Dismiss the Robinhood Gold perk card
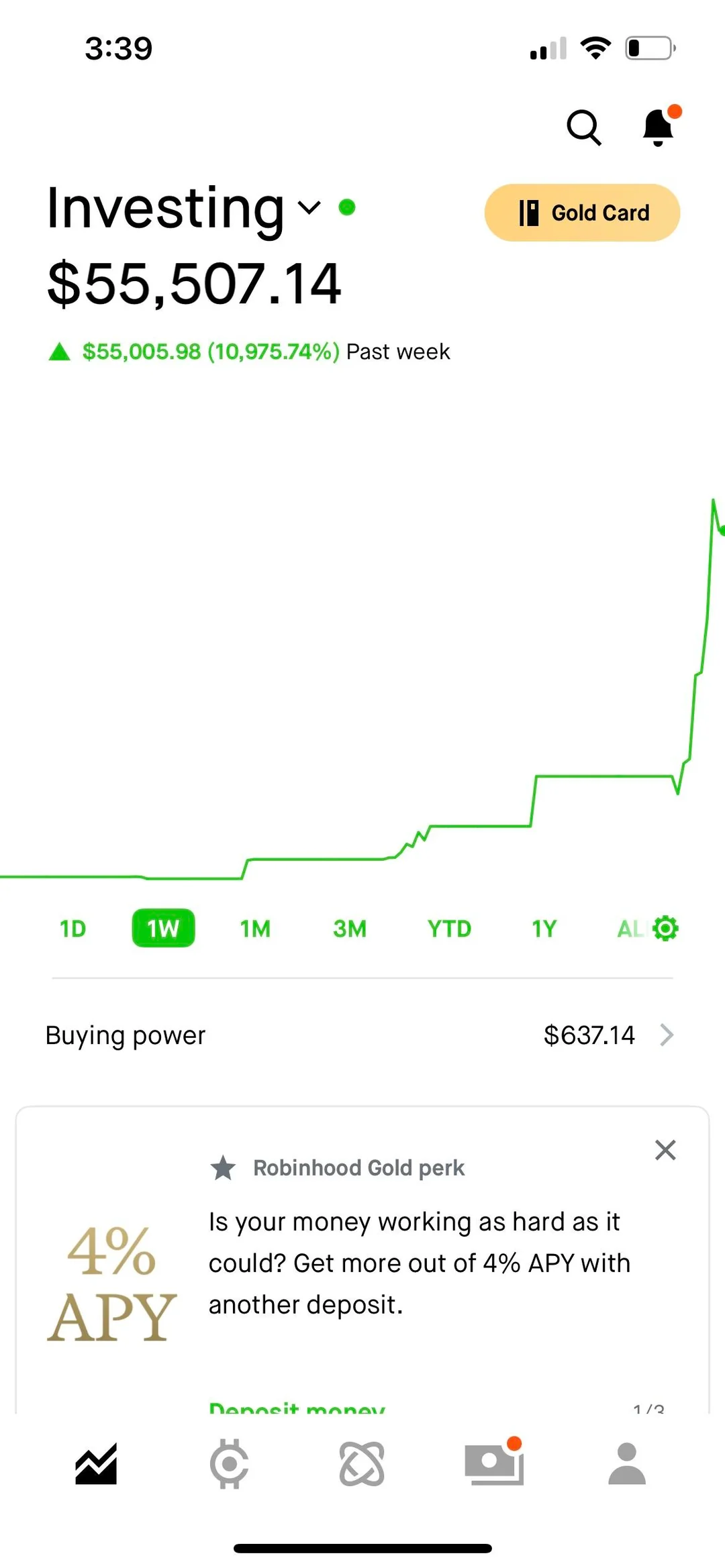This screenshot has width=725, height=1568. click(665, 1149)
